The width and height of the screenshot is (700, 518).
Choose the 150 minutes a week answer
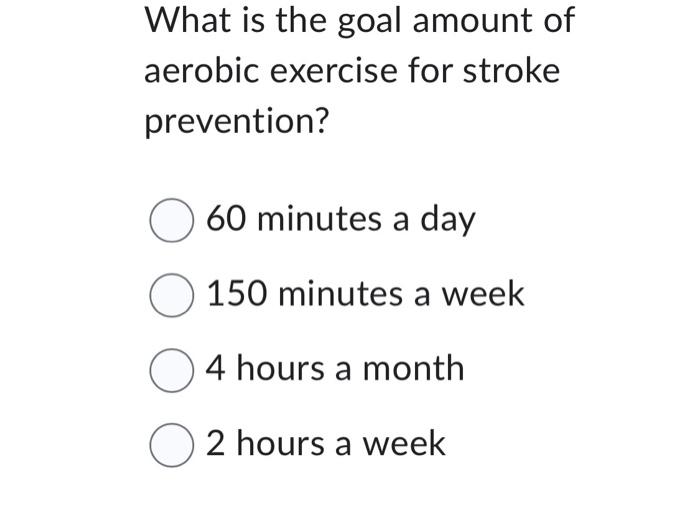171,297
